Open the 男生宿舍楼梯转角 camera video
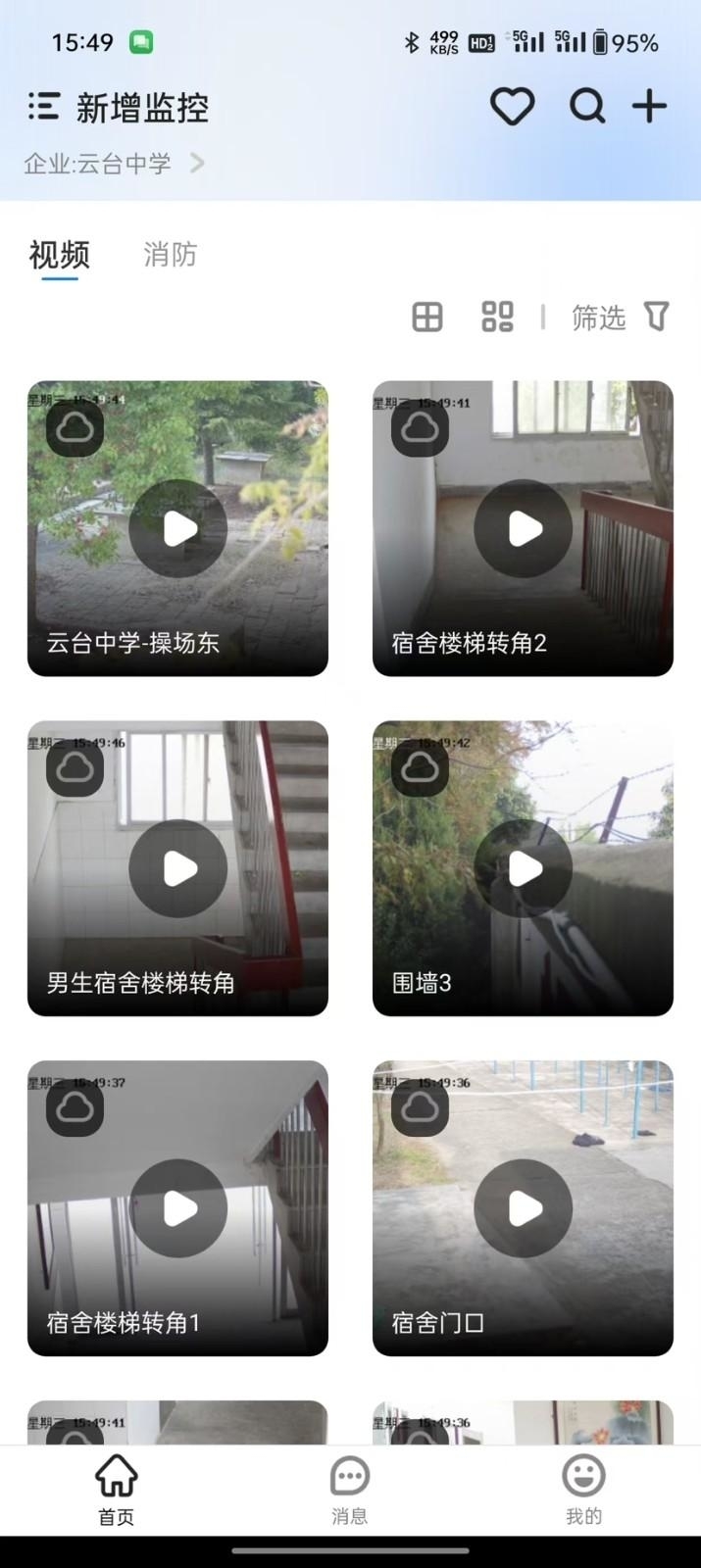This screenshot has height=1568, width=701. (x=178, y=868)
